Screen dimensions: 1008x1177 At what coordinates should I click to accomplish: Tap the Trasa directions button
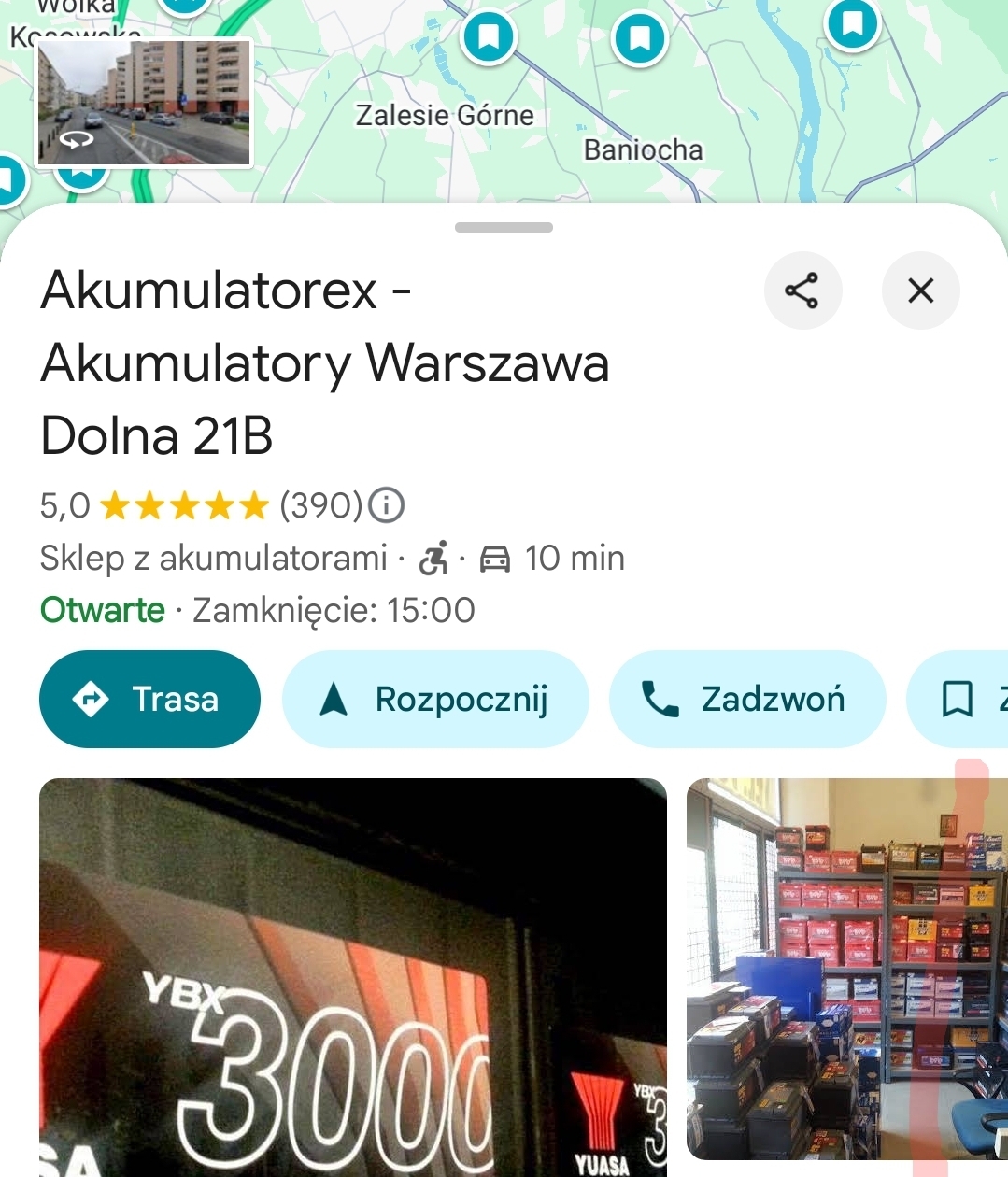[149, 699]
